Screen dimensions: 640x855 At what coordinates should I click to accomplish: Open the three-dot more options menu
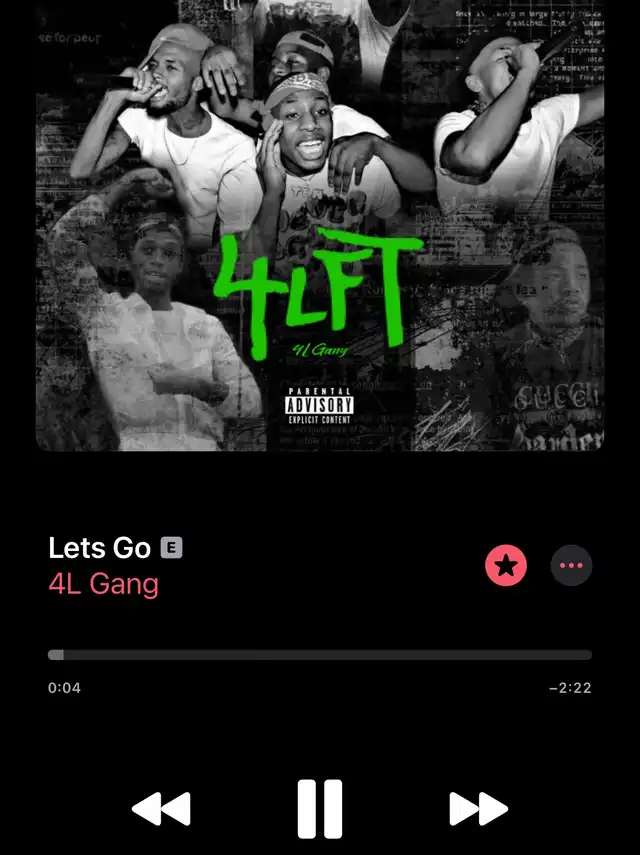point(571,566)
